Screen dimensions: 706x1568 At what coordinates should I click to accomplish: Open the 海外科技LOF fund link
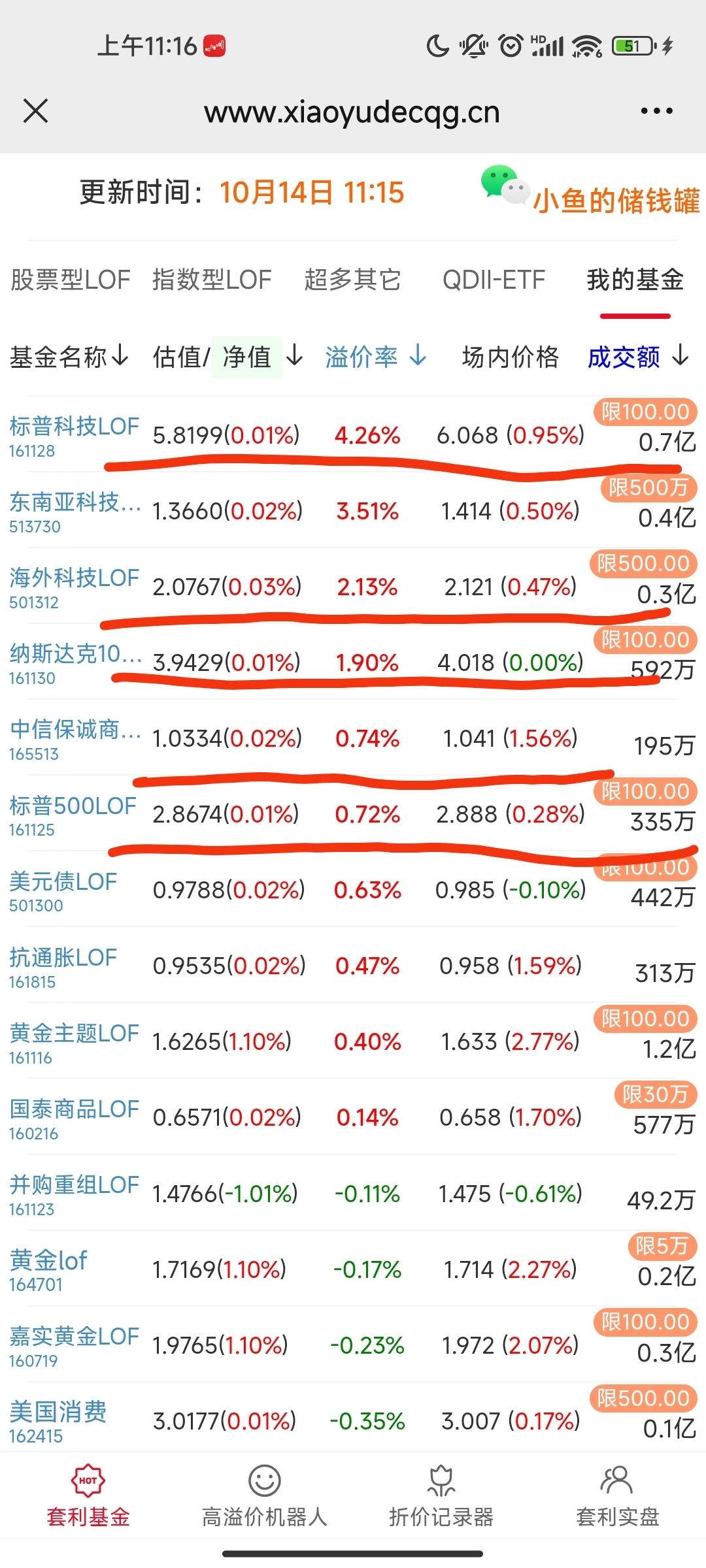pyautogui.click(x=74, y=579)
